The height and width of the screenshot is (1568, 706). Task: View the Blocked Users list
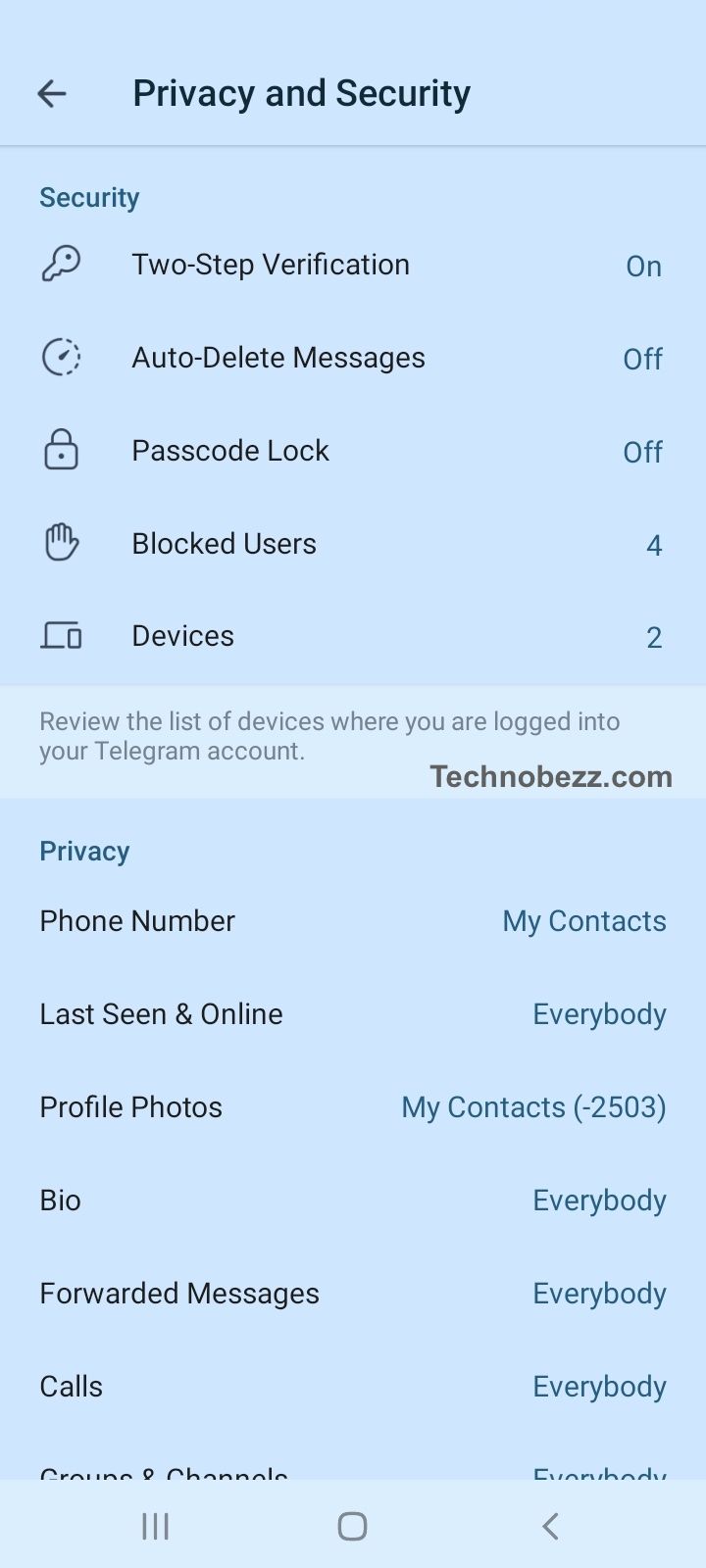pyautogui.click(x=353, y=544)
